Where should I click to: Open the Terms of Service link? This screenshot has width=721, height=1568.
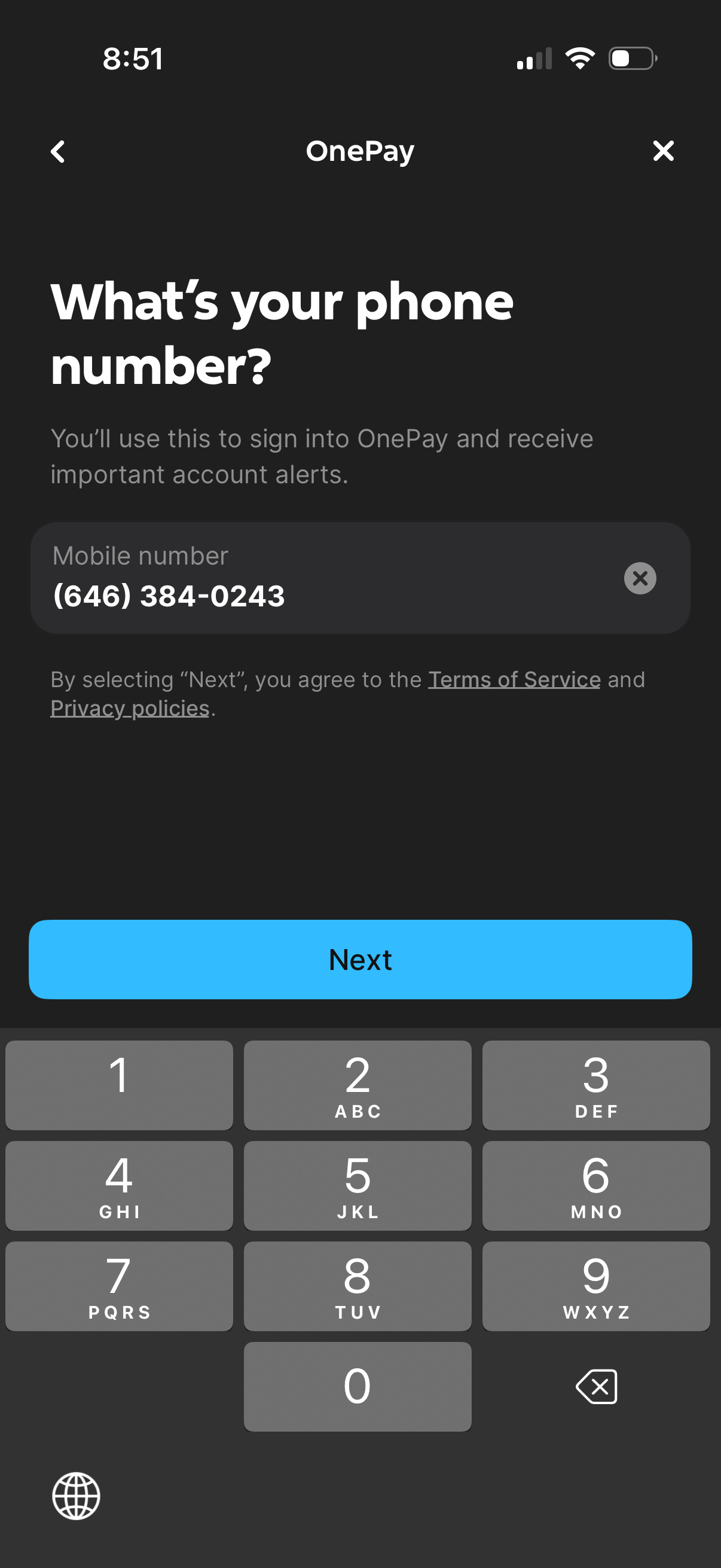[x=514, y=679]
